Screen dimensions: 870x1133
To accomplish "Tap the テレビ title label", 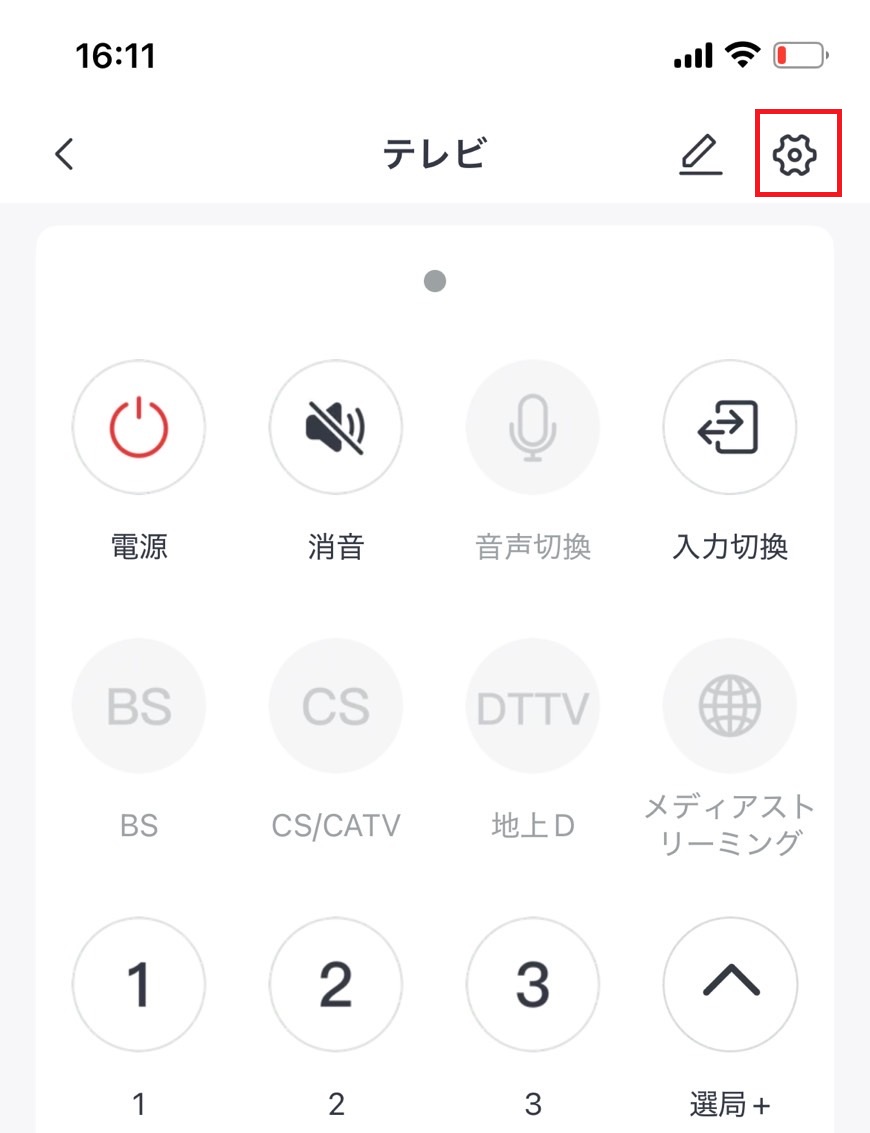I will (x=435, y=153).
